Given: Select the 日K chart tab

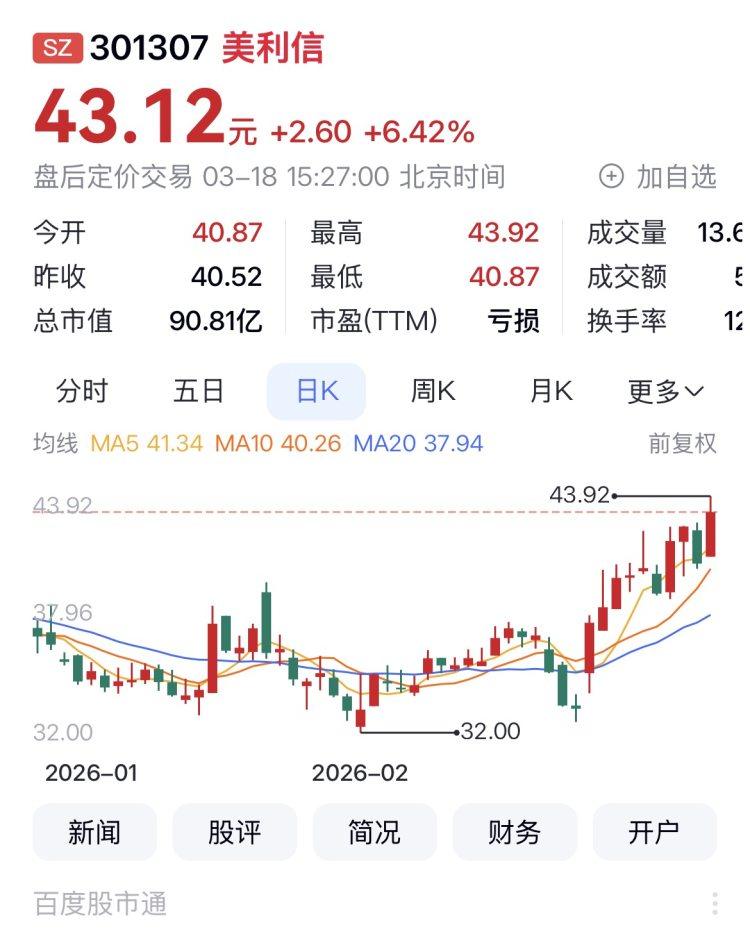Looking at the screenshot, I should click(x=317, y=391).
